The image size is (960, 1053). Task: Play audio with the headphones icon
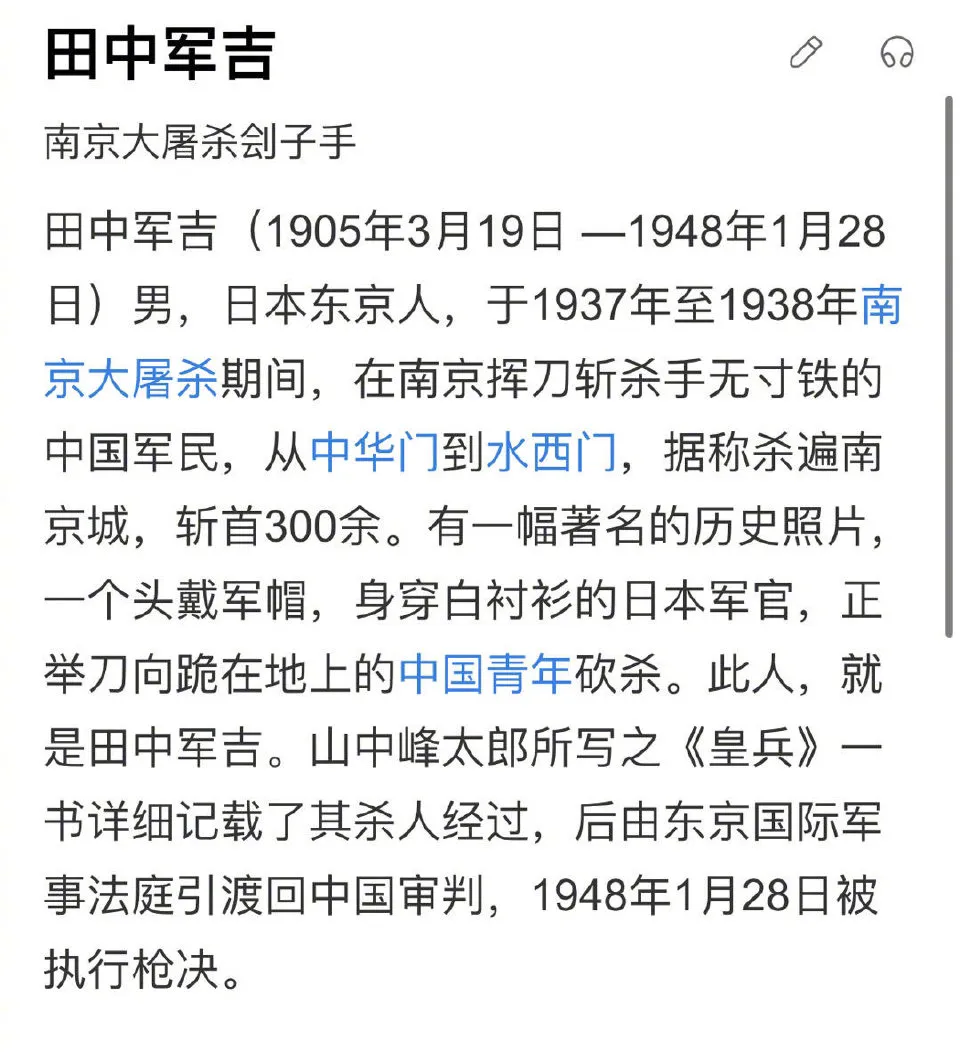click(897, 52)
